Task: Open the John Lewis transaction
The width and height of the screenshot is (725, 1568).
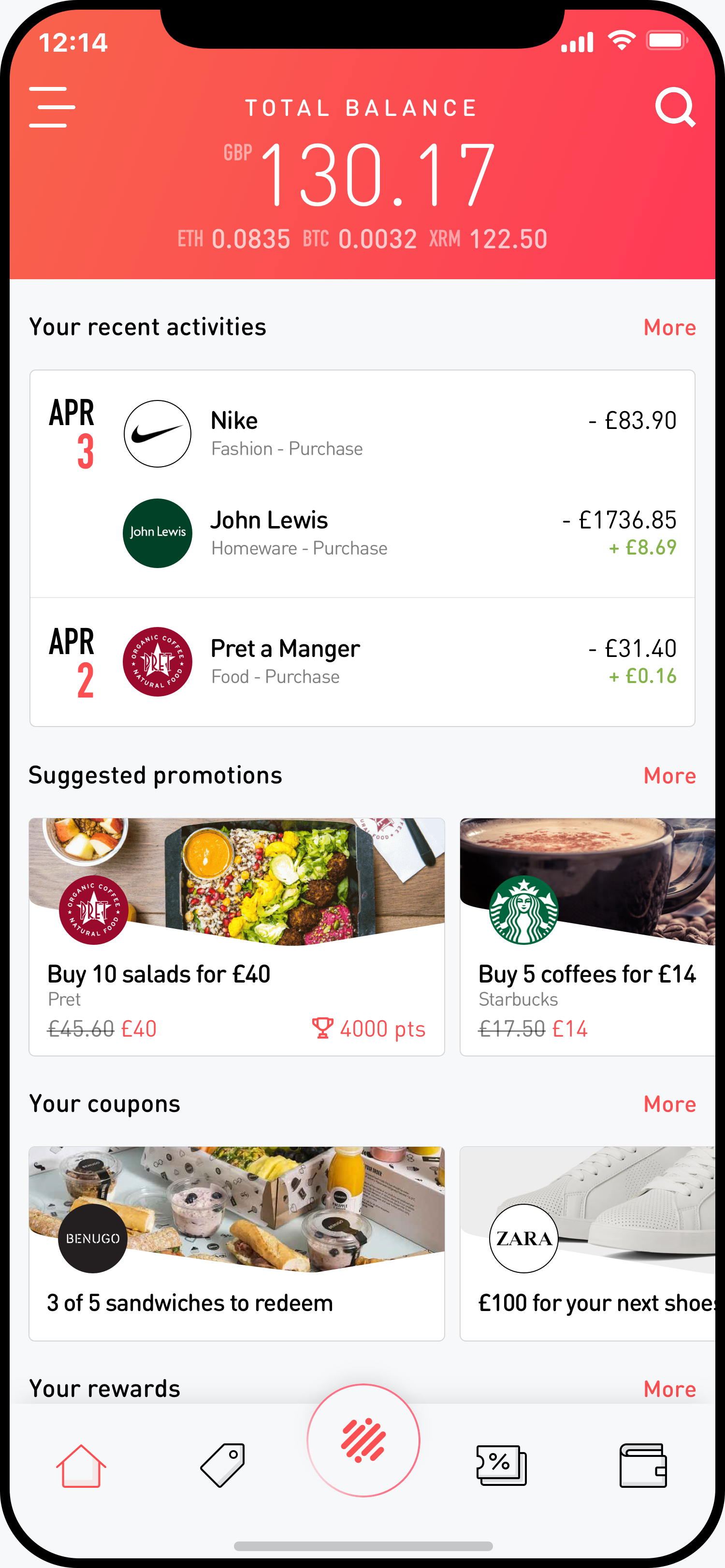Action: coord(362,533)
